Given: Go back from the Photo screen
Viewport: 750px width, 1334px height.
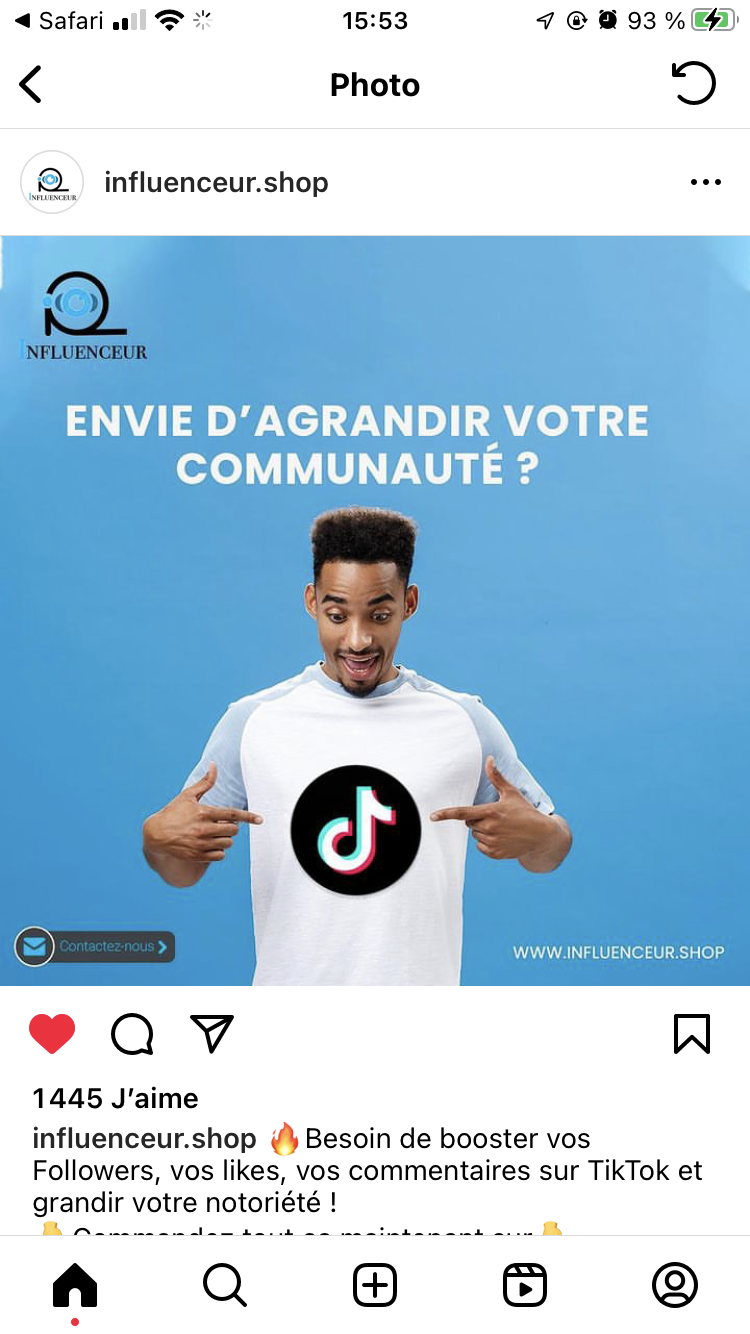Looking at the screenshot, I should (31, 85).
